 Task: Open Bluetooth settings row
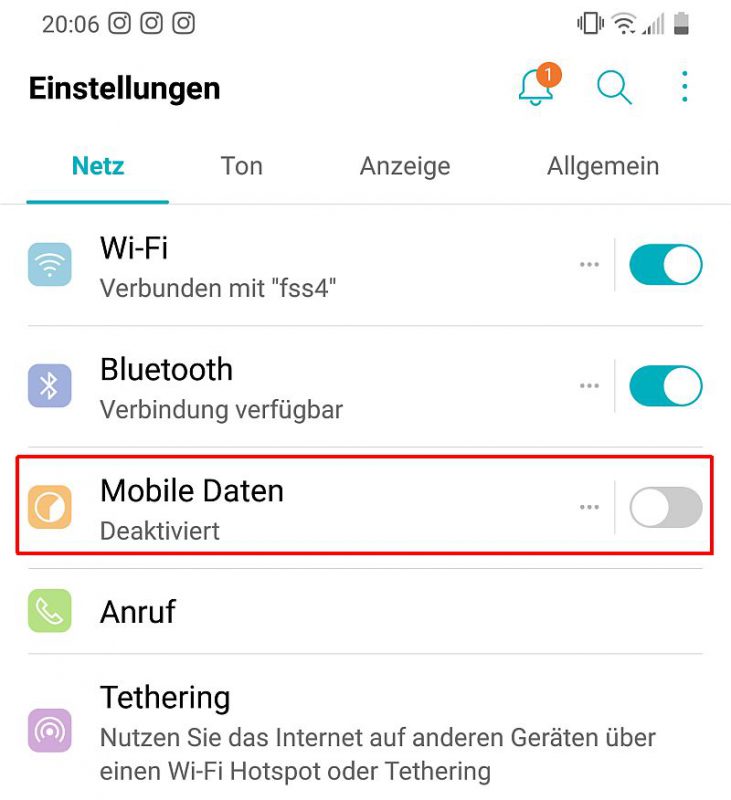pyautogui.click(x=300, y=387)
